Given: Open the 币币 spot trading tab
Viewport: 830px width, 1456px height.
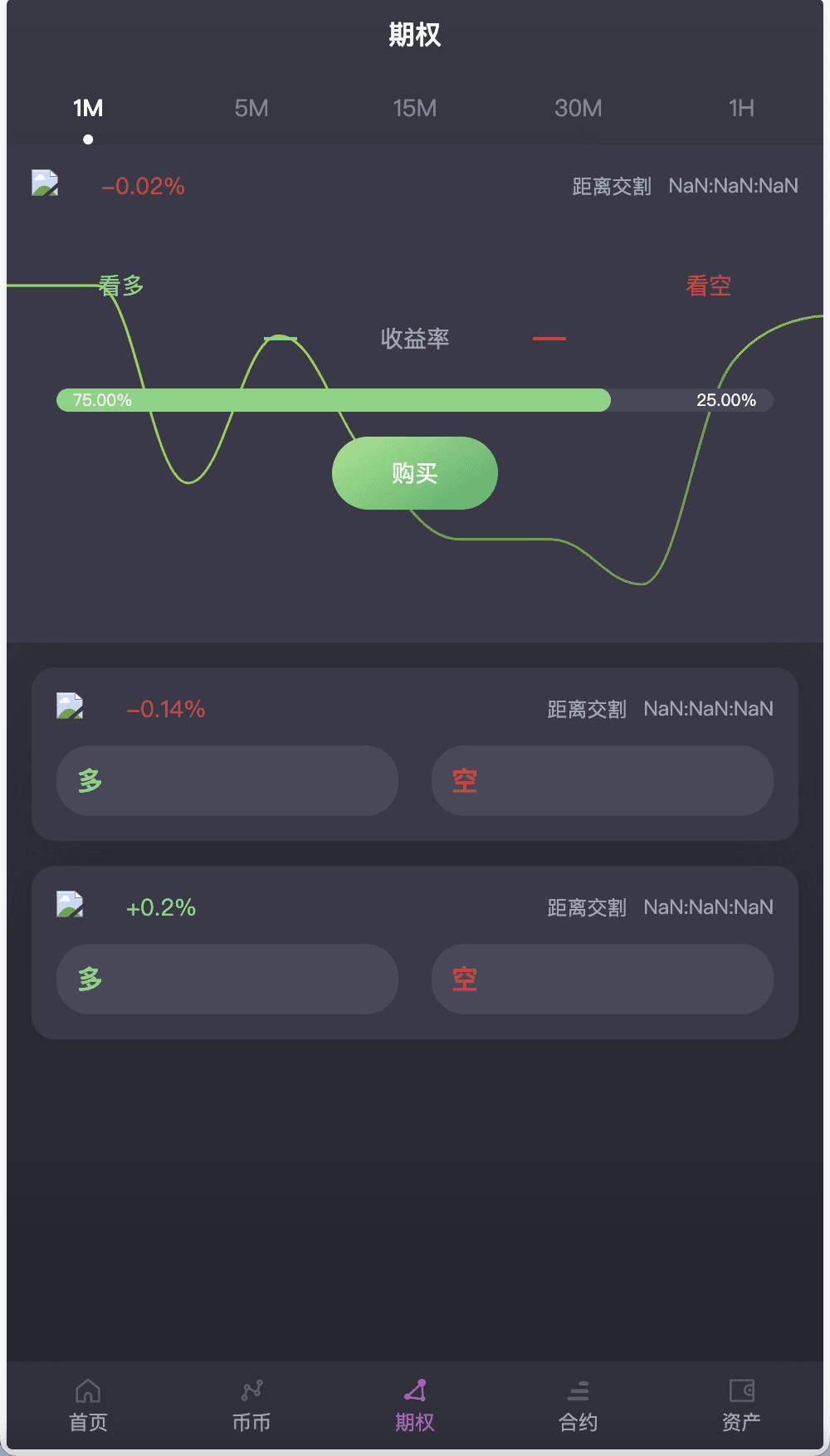Looking at the screenshot, I should point(251,1405).
